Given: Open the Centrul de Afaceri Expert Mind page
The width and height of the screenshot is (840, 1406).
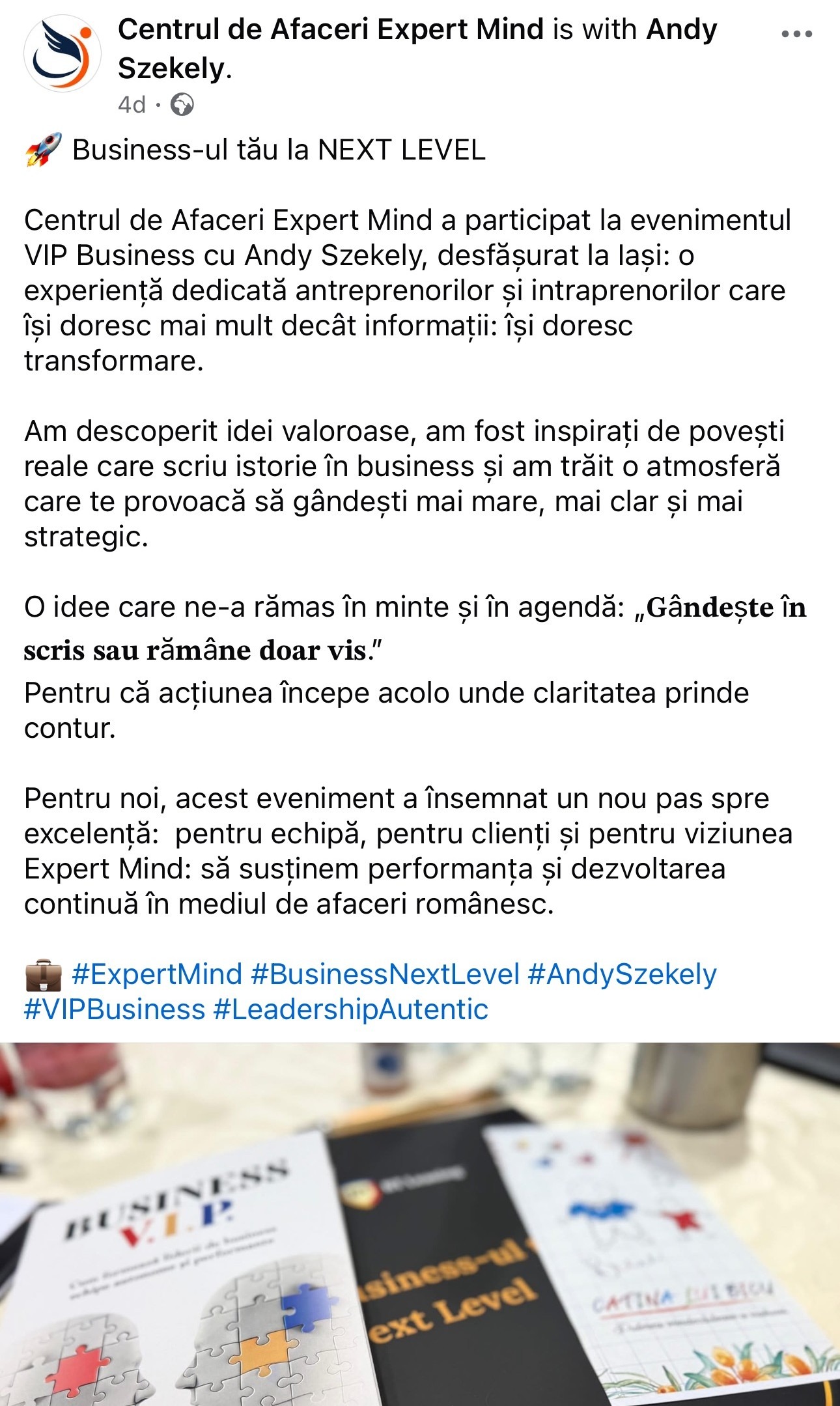Looking at the screenshot, I should click(x=330, y=30).
